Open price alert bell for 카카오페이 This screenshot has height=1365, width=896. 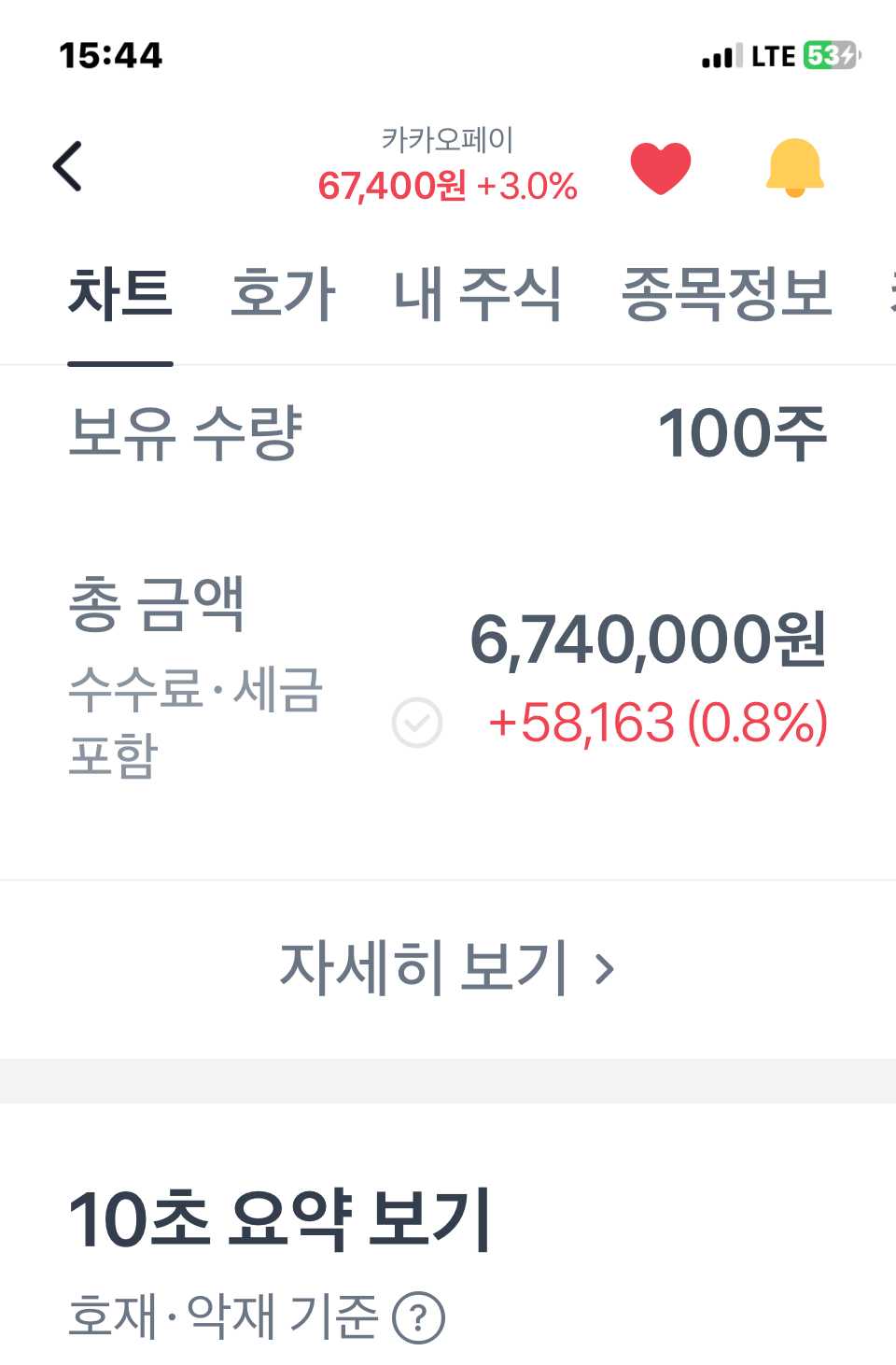point(794,168)
